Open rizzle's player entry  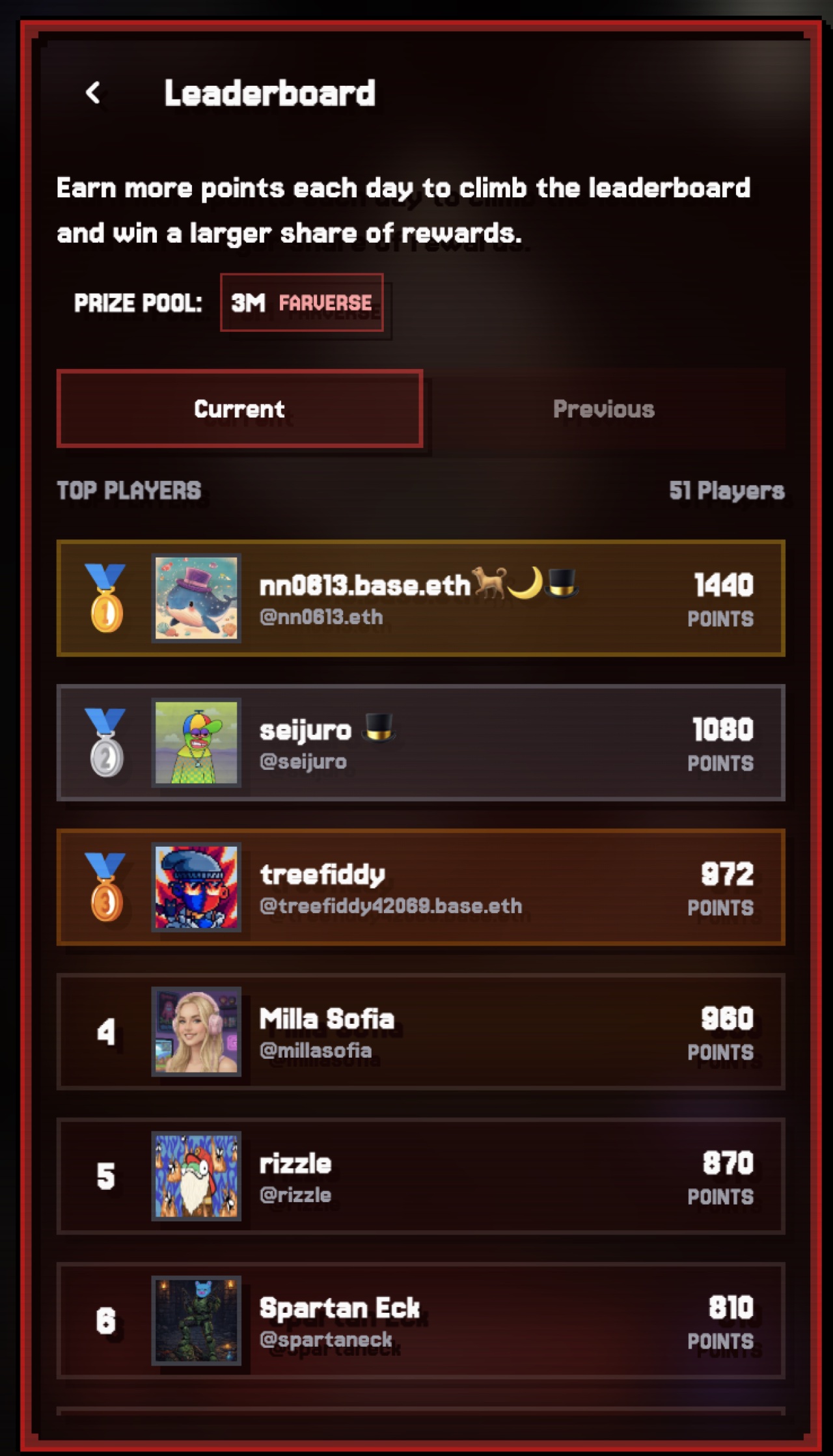420,1176
